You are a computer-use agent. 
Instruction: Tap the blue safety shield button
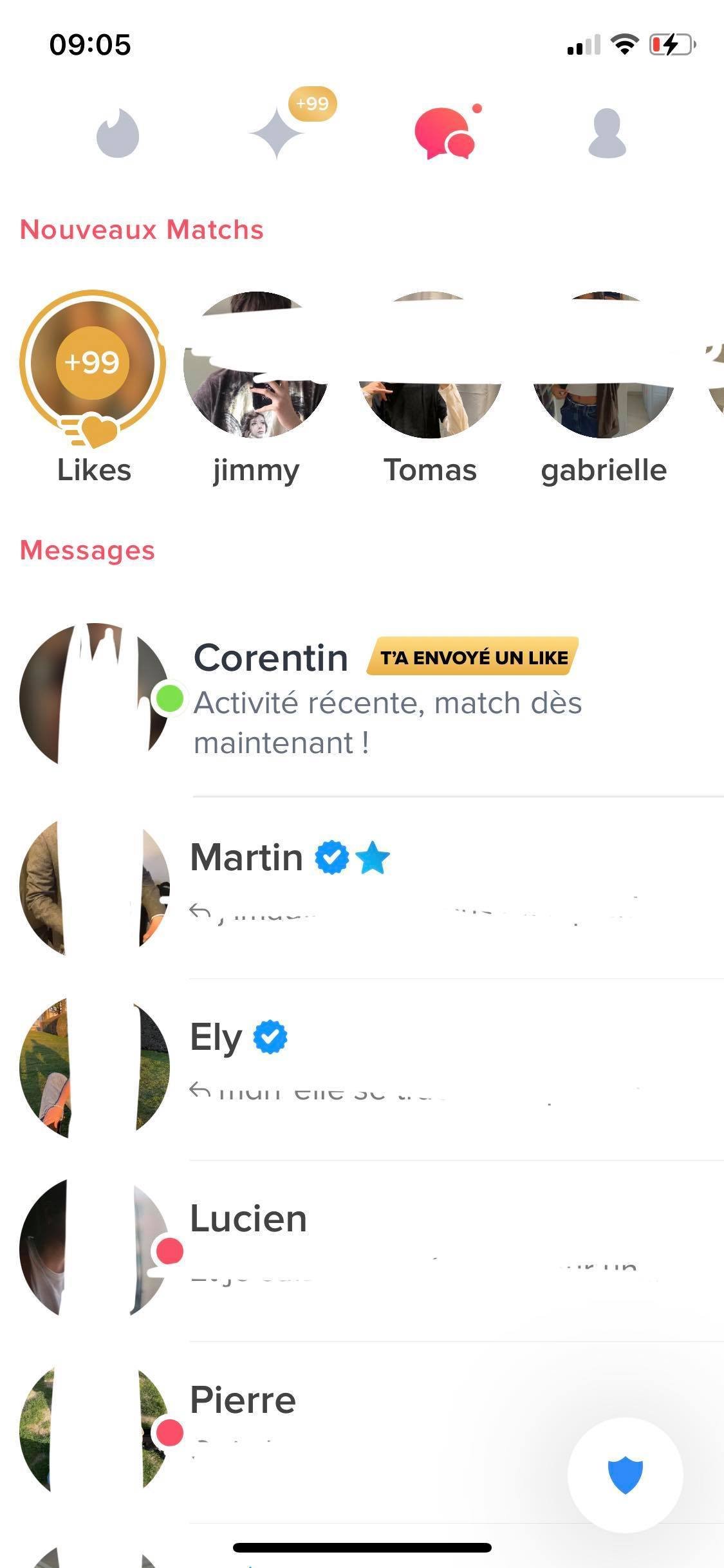point(625,1475)
